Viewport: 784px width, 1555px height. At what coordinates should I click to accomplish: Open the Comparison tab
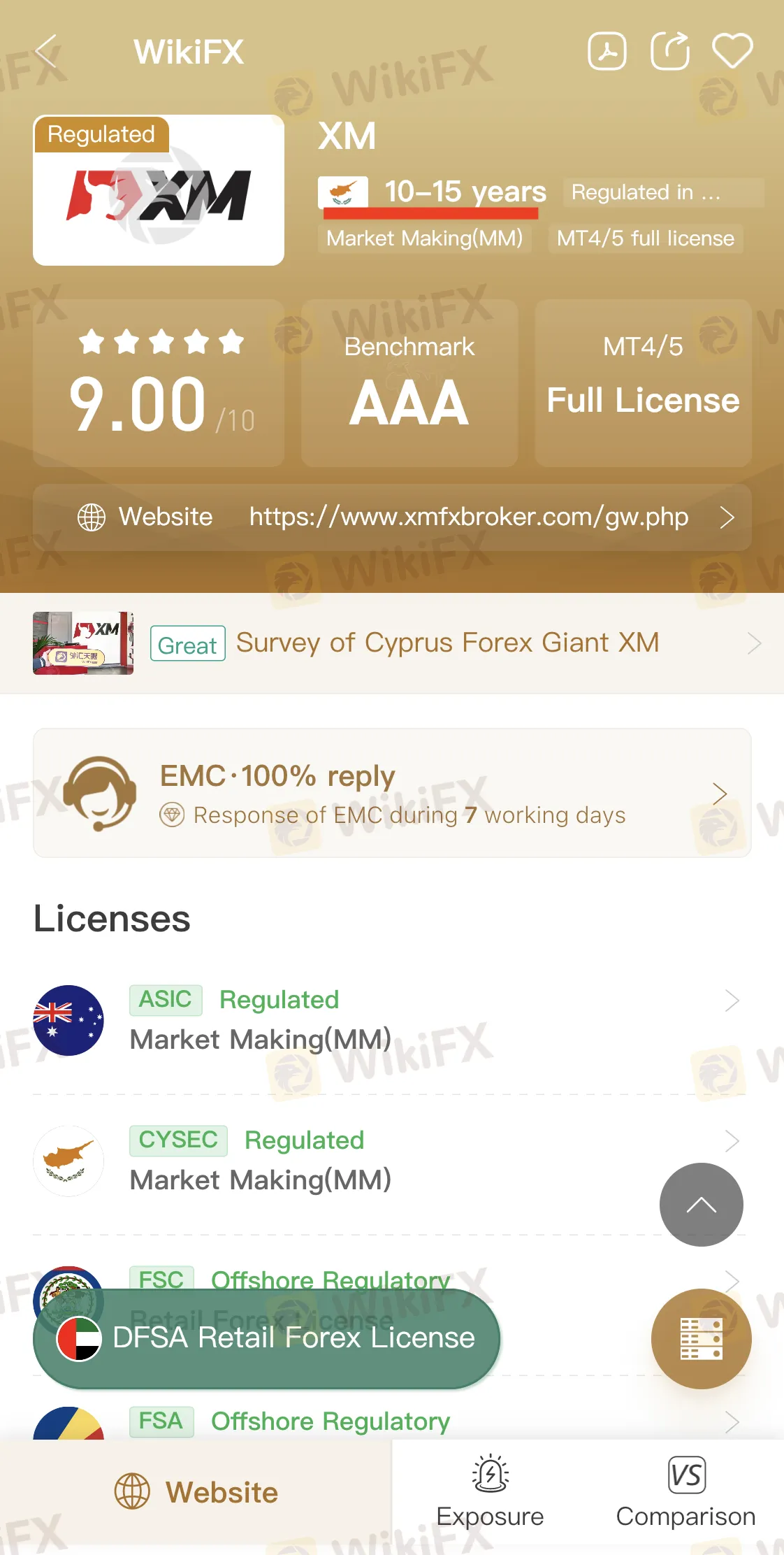click(685, 1492)
